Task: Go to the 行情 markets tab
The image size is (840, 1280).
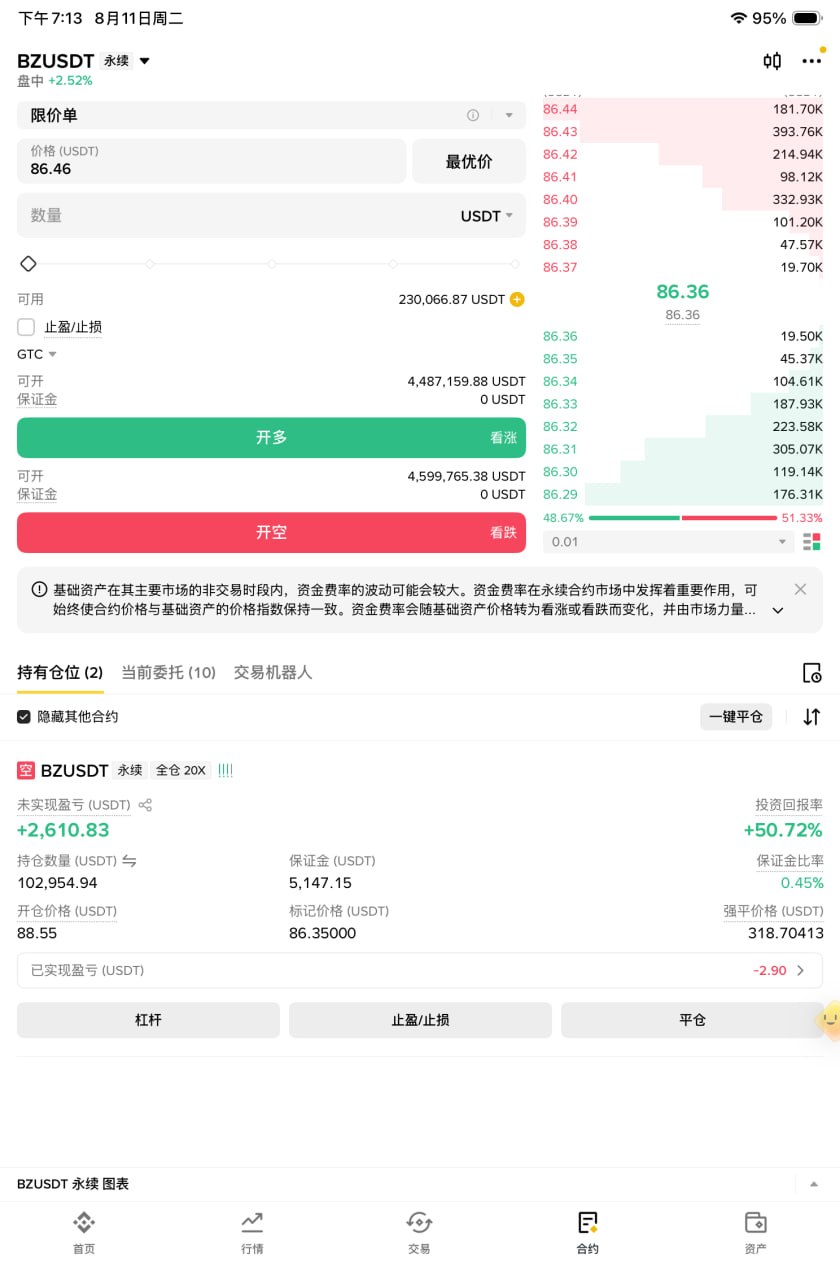Action: (x=252, y=1231)
